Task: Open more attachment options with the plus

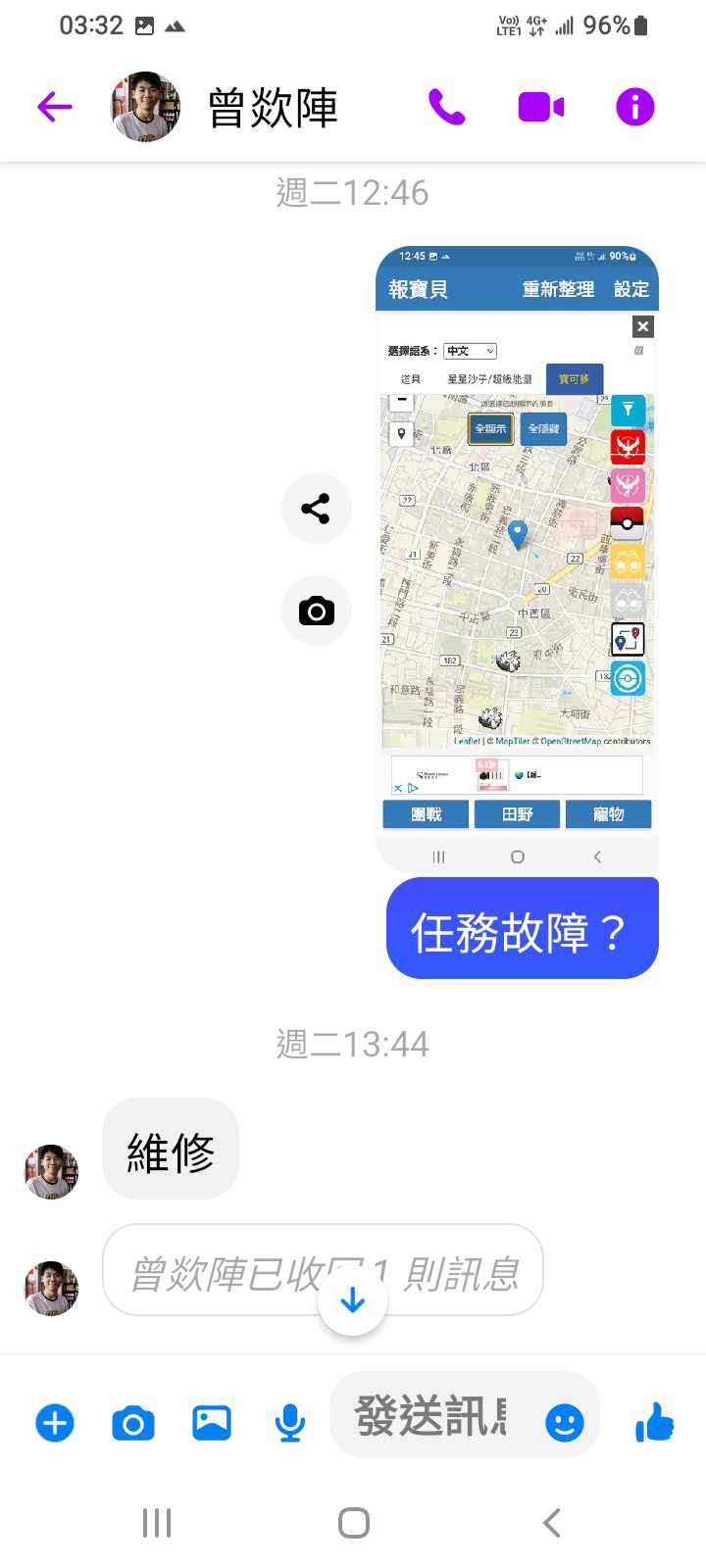Action: point(55,1423)
